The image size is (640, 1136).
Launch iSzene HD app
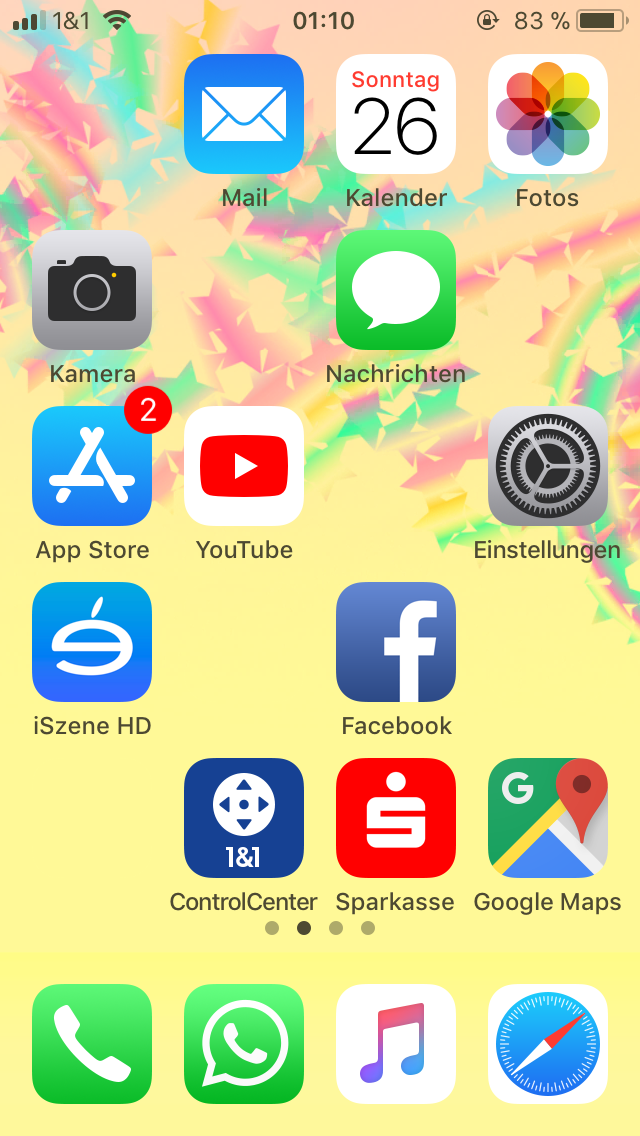[x=92, y=642]
